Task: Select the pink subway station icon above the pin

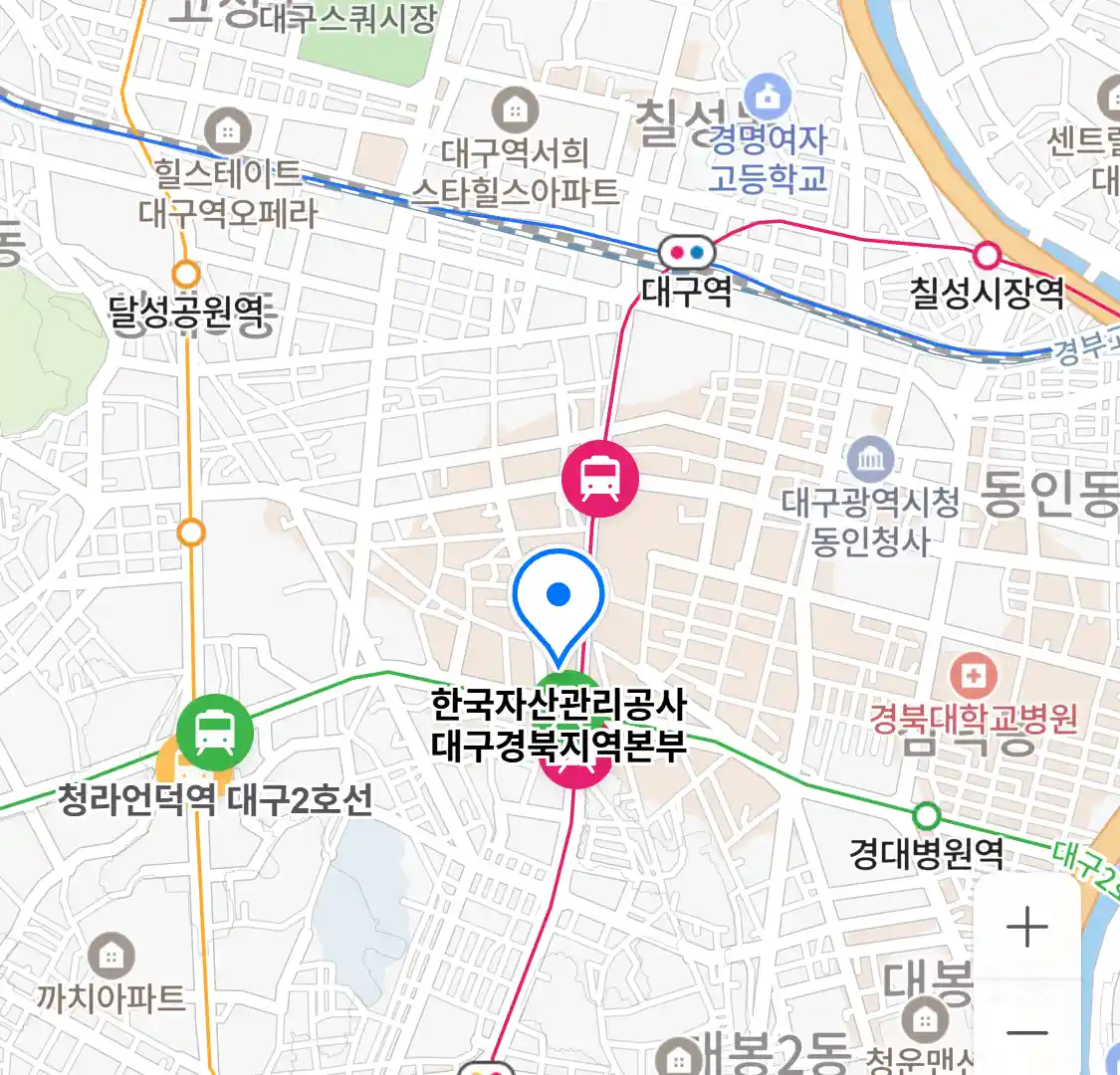Action: [599, 479]
